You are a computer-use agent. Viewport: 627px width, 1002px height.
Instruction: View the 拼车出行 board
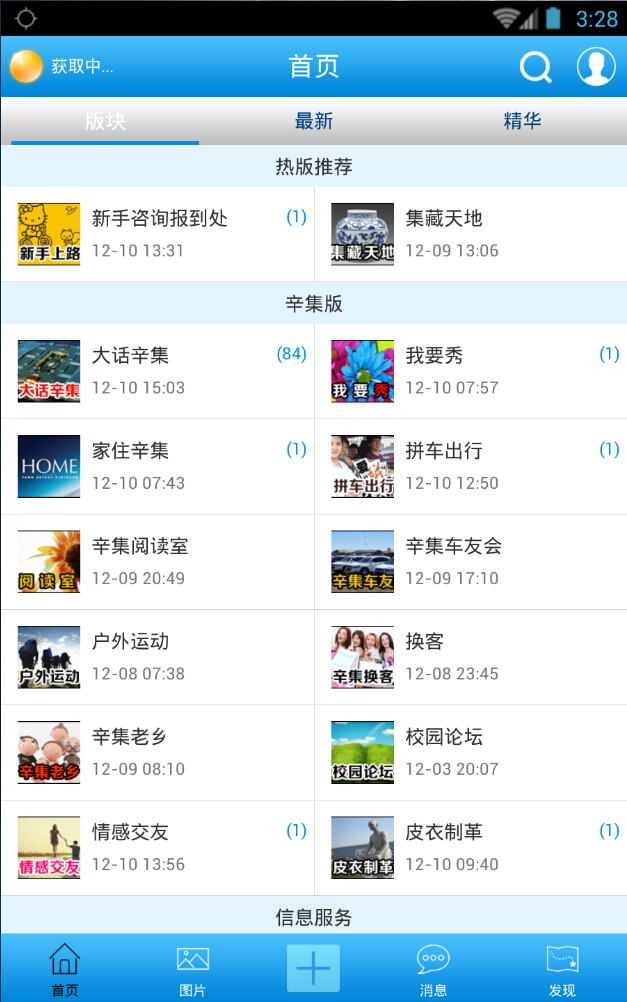point(471,466)
